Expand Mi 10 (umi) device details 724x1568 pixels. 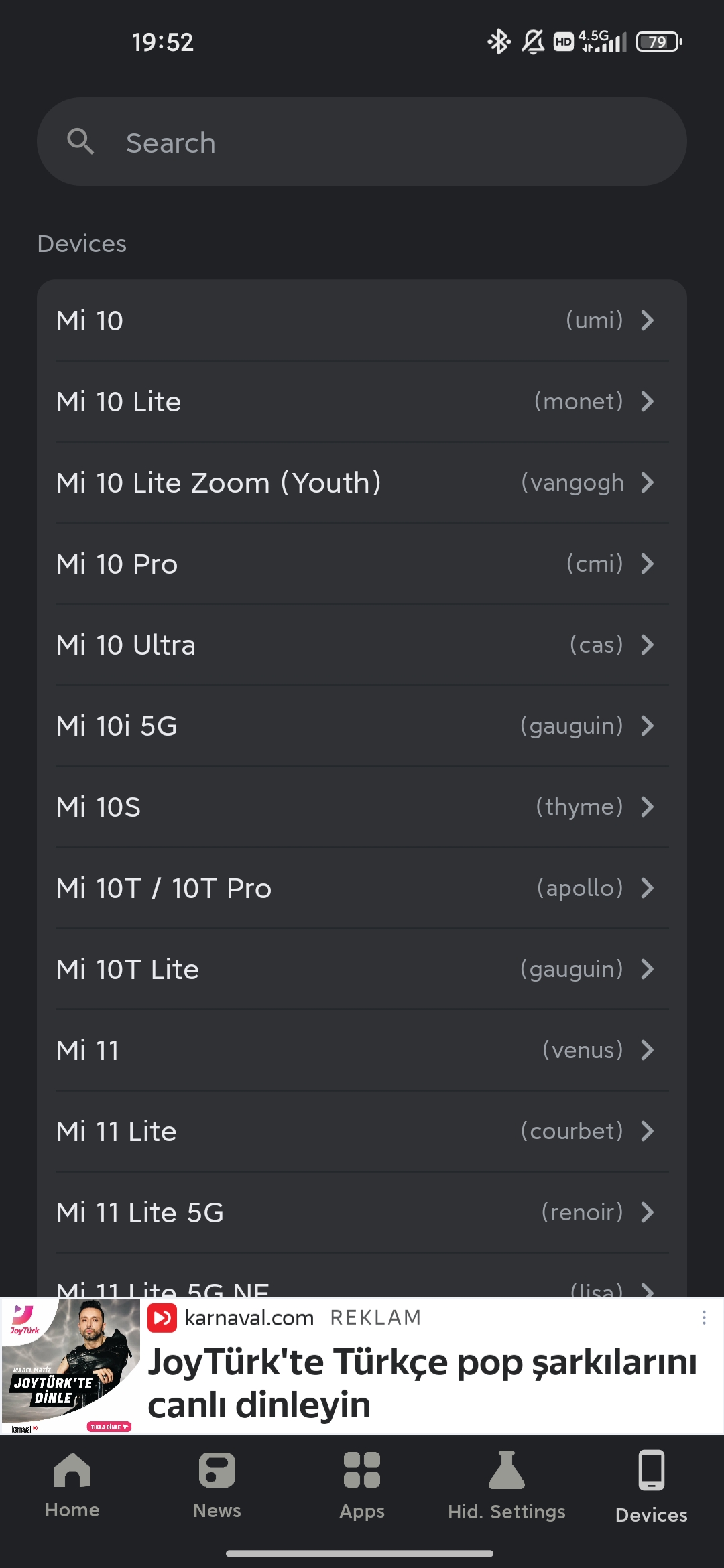click(362, 320)
